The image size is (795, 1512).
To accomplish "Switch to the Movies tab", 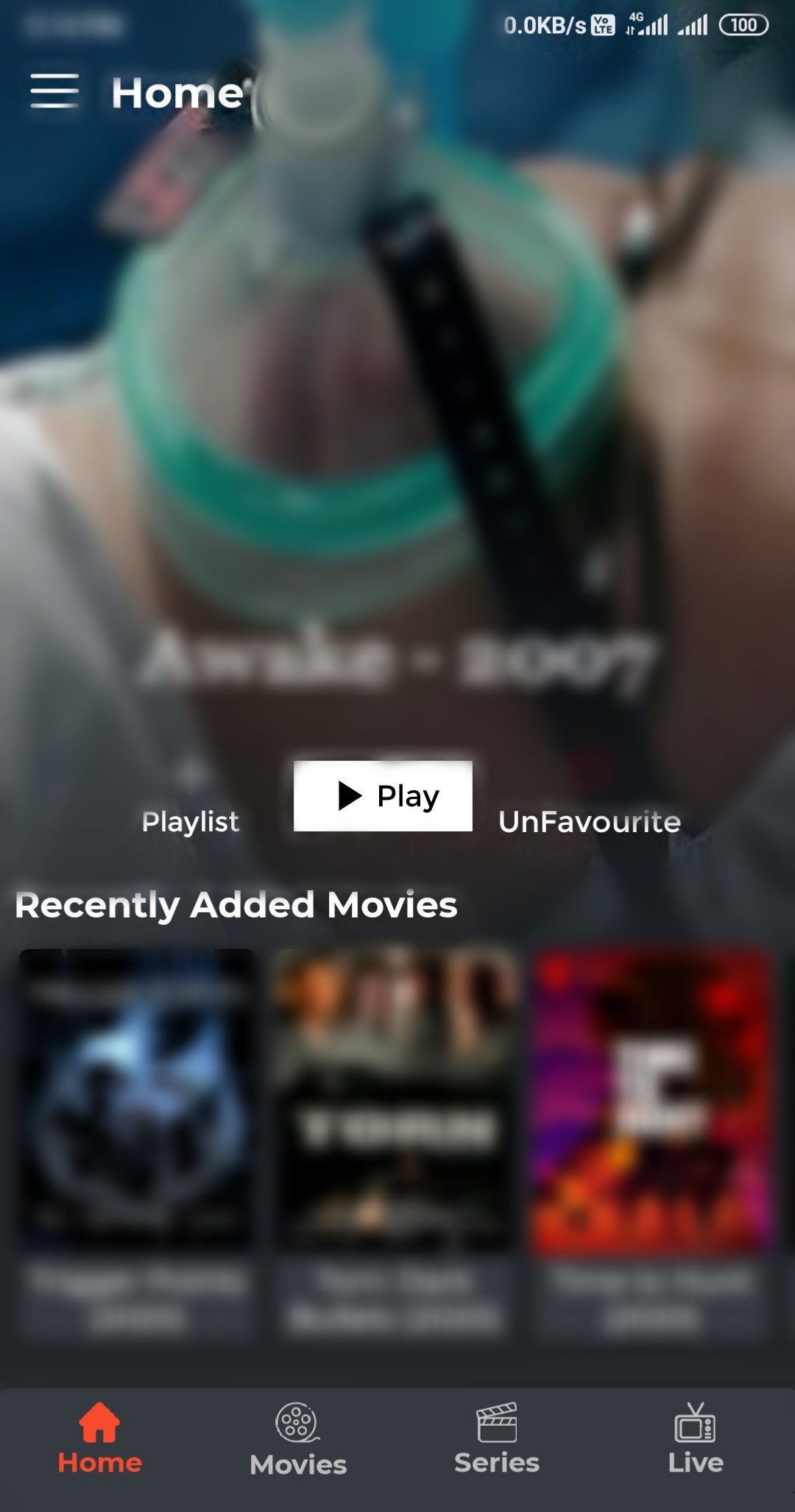I will click(x=298, y=1439).
